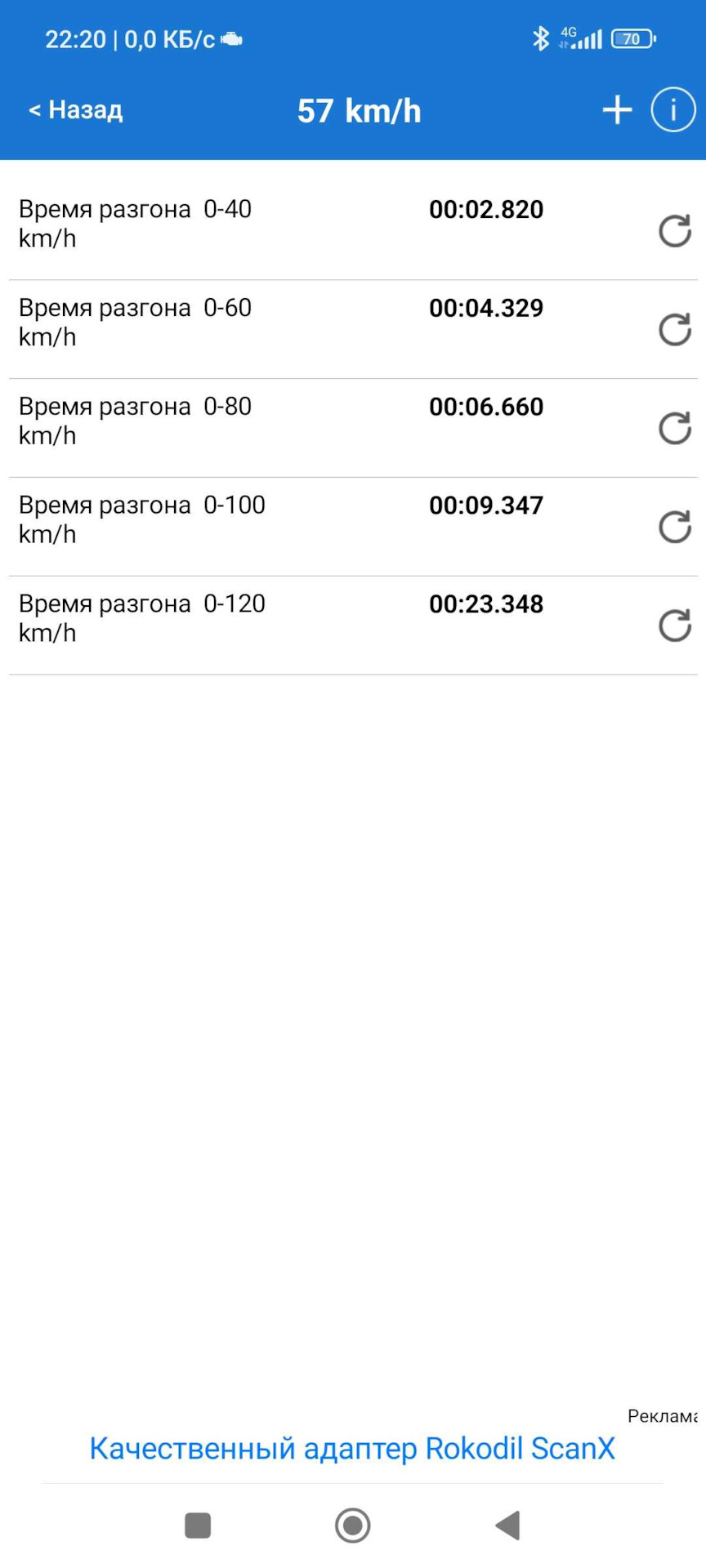Open the Rokodil ScanX adapter ad link
Screen dimensions: 706x1568
click(x=352, y=1448)
